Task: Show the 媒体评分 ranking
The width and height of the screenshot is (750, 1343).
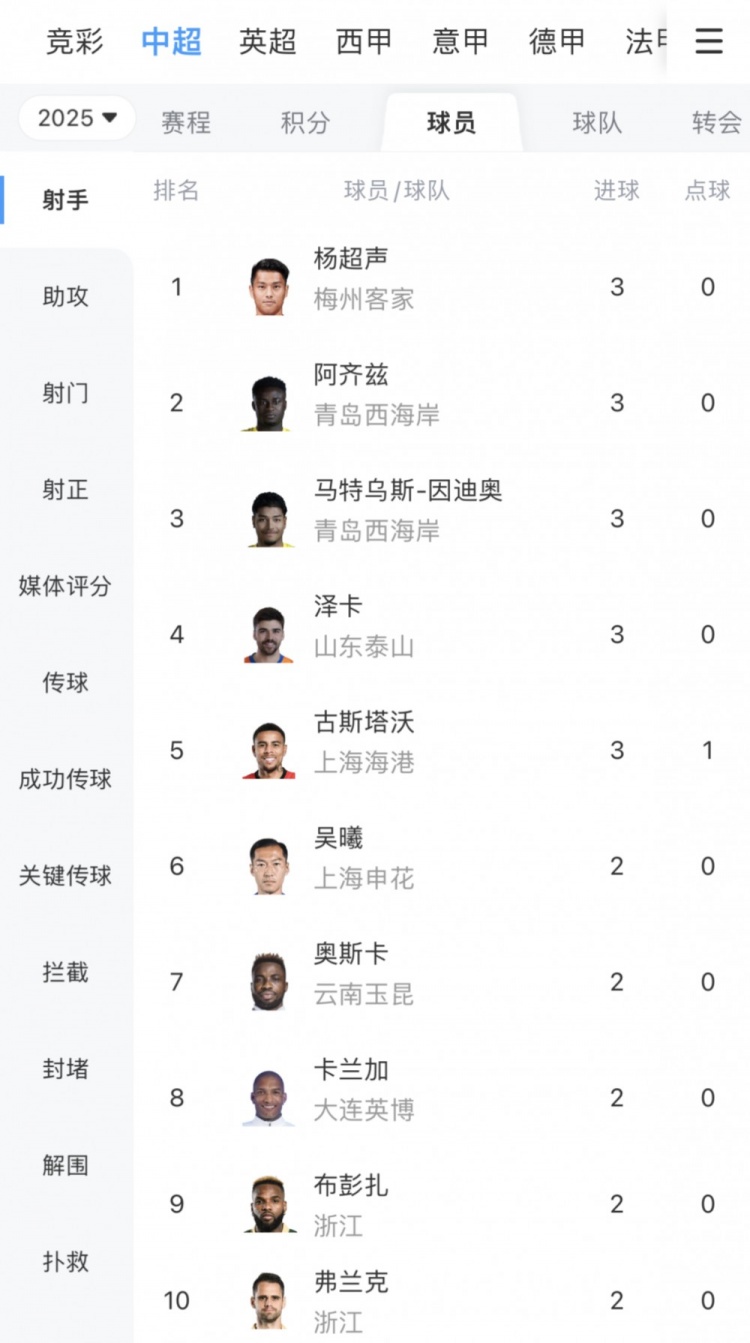Action: 66,586
